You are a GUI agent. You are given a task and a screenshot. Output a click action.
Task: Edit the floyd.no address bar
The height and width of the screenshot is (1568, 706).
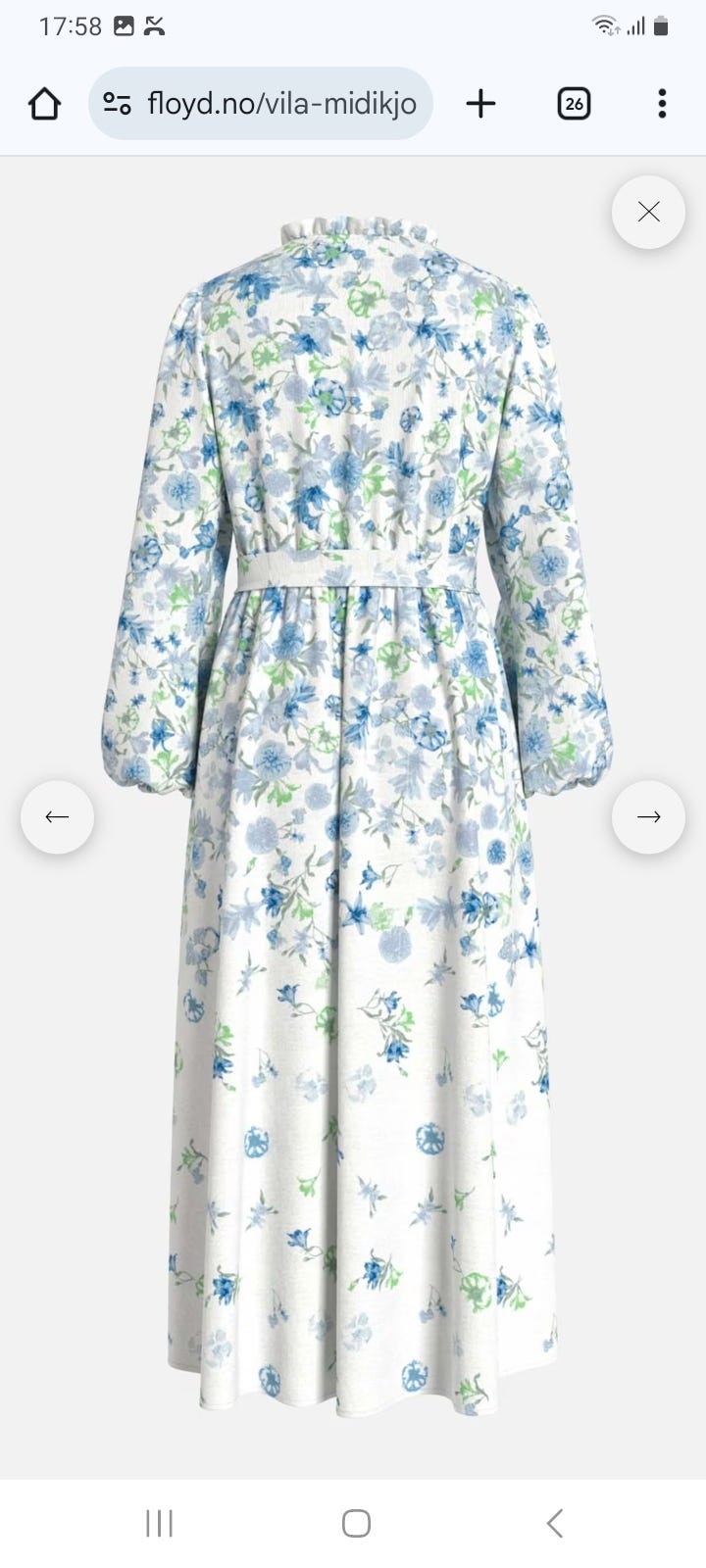click(282, 104)
